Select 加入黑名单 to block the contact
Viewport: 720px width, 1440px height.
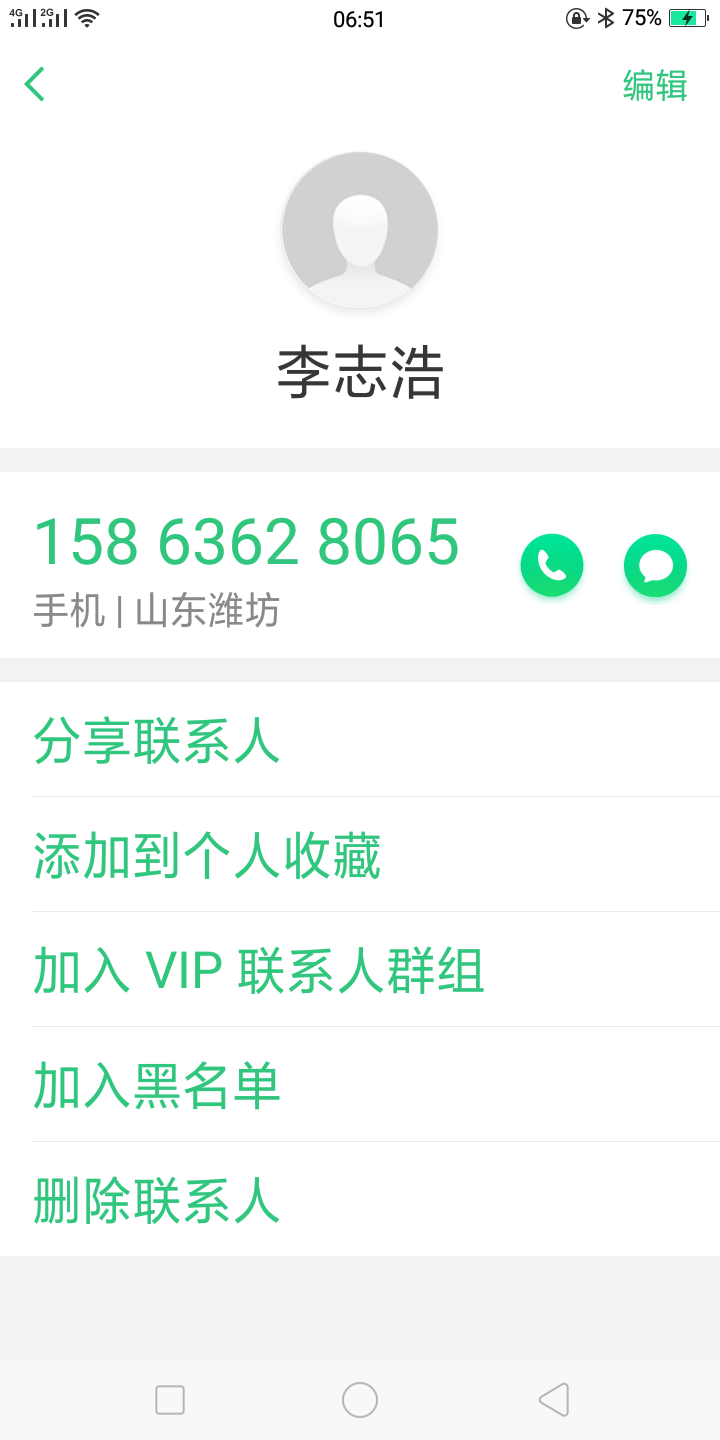point(360,1085)
